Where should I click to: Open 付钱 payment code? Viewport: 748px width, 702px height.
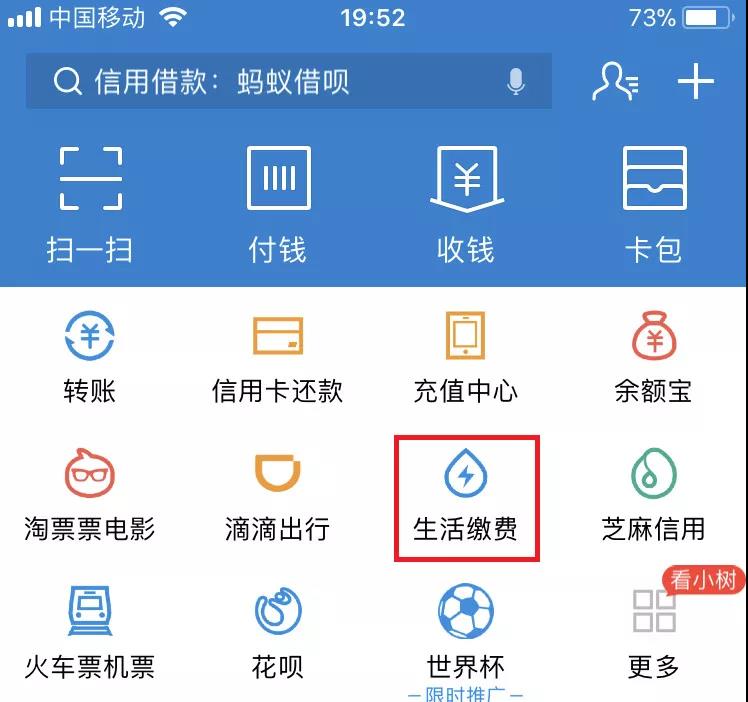pos(278,203)
